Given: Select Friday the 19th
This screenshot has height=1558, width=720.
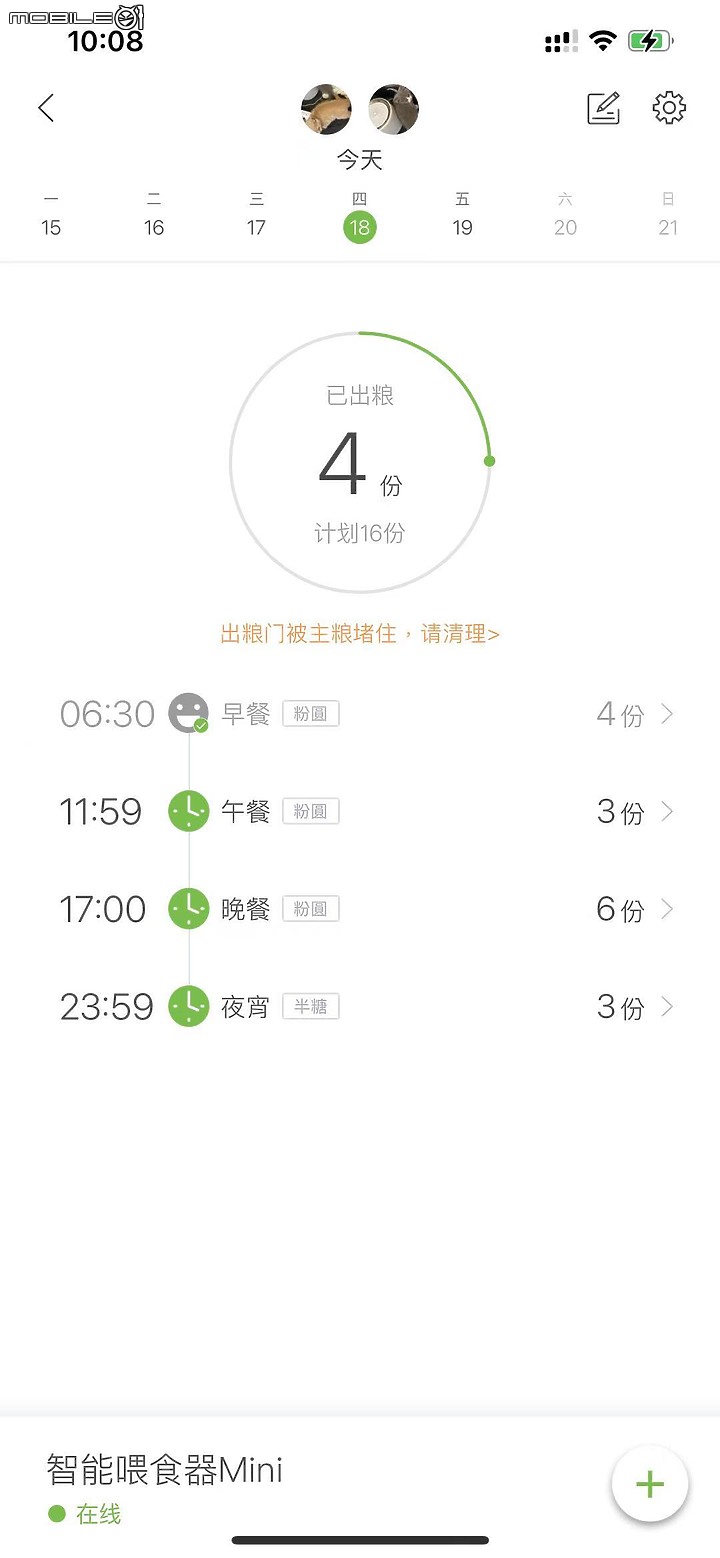Looking at the screenshot, I should click(x=462, y=216).
